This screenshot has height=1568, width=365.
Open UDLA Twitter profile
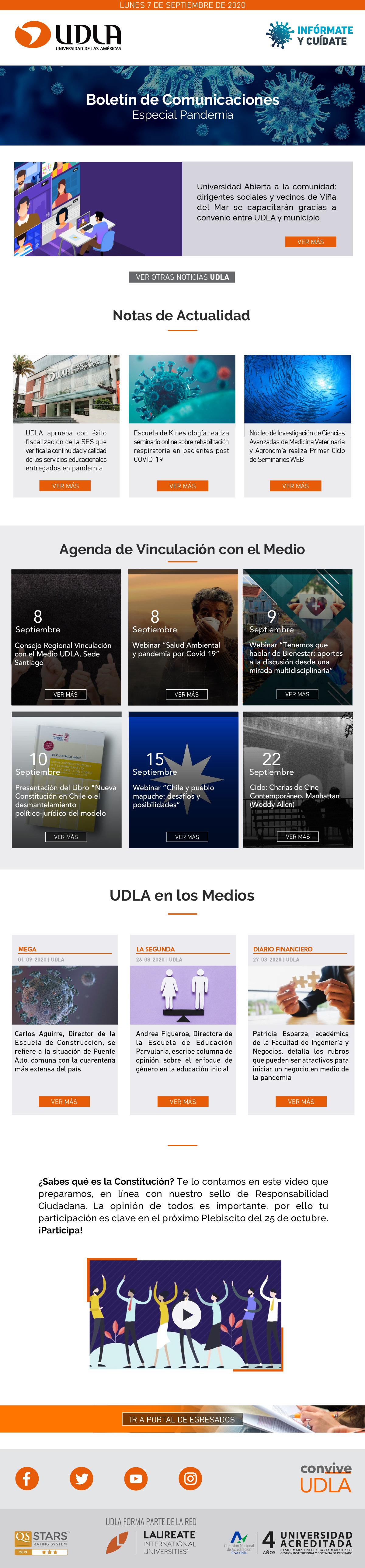click(82, 1478)
